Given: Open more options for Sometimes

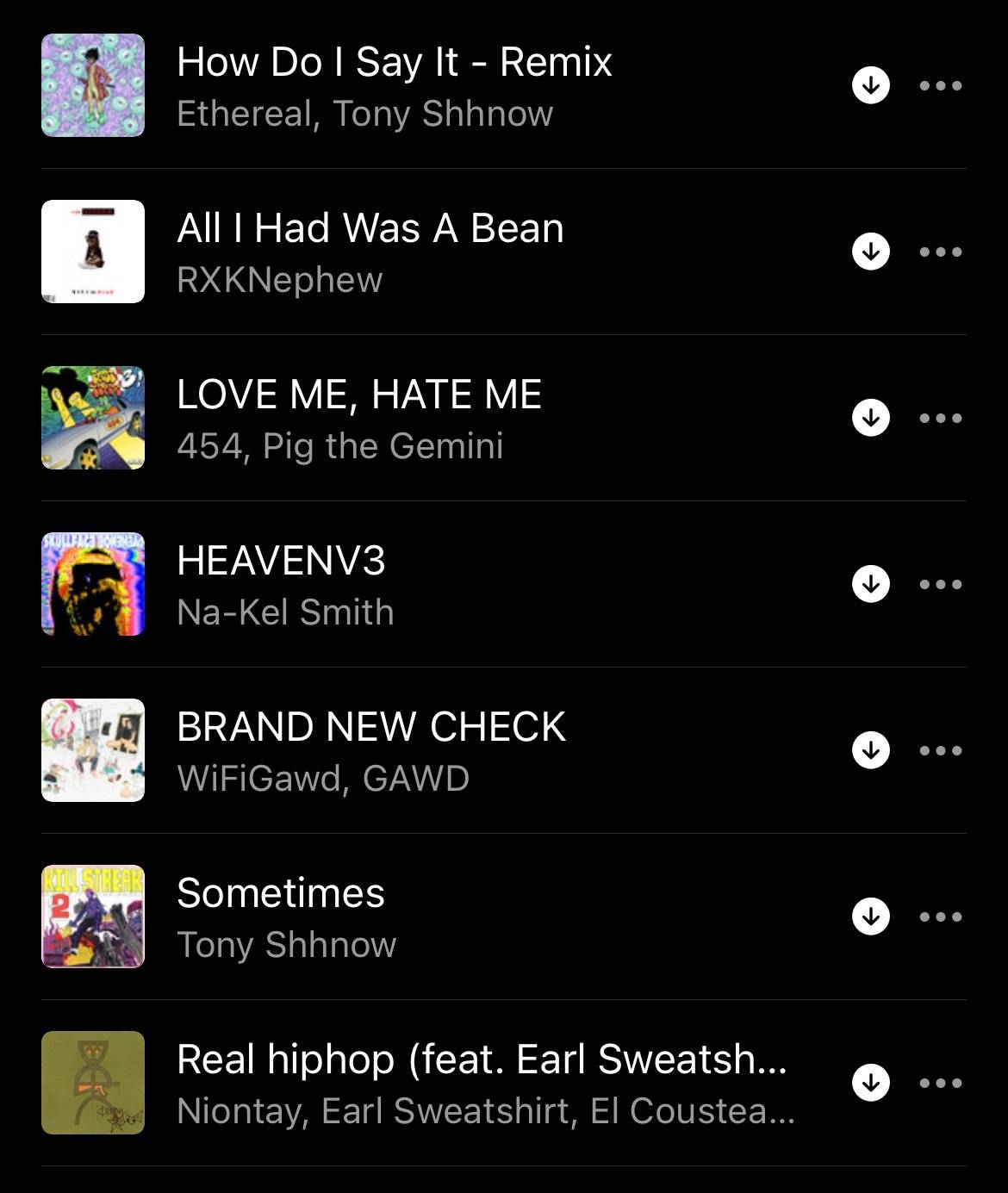Looking at the screenshot, I should 941,916.
